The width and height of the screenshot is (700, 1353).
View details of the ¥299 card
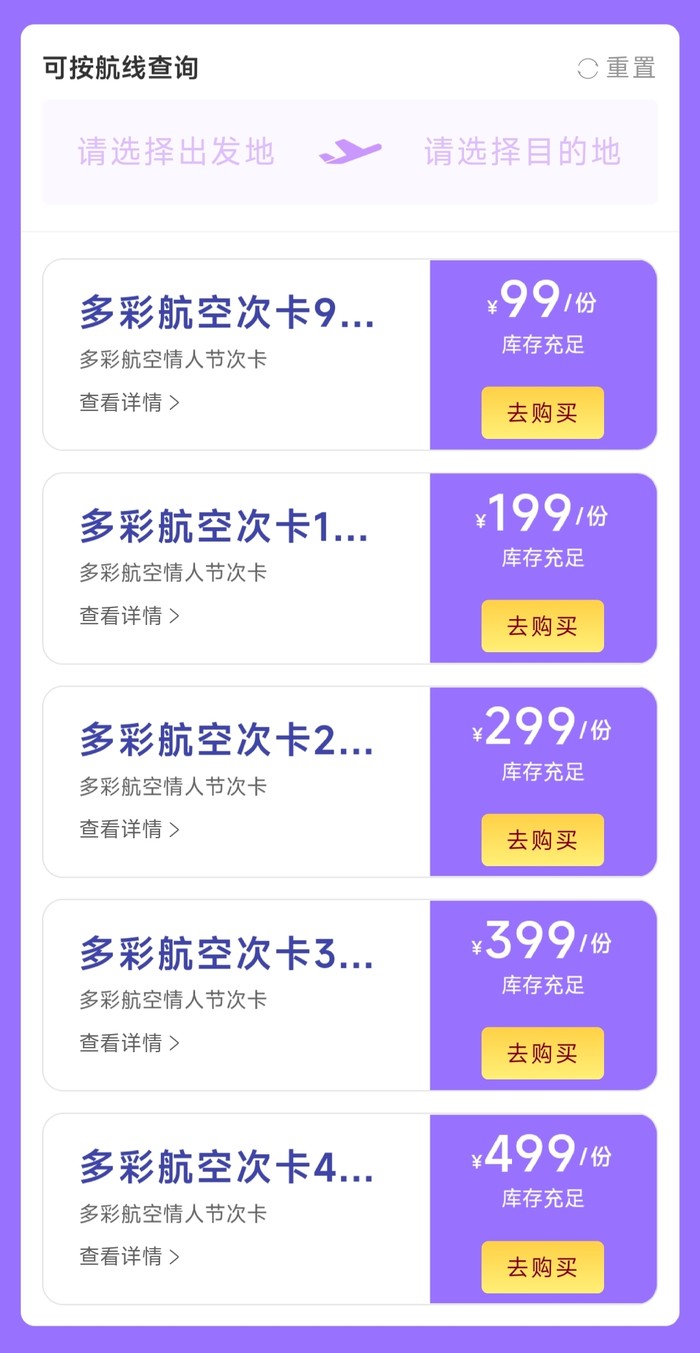click(x=129, y=830)
